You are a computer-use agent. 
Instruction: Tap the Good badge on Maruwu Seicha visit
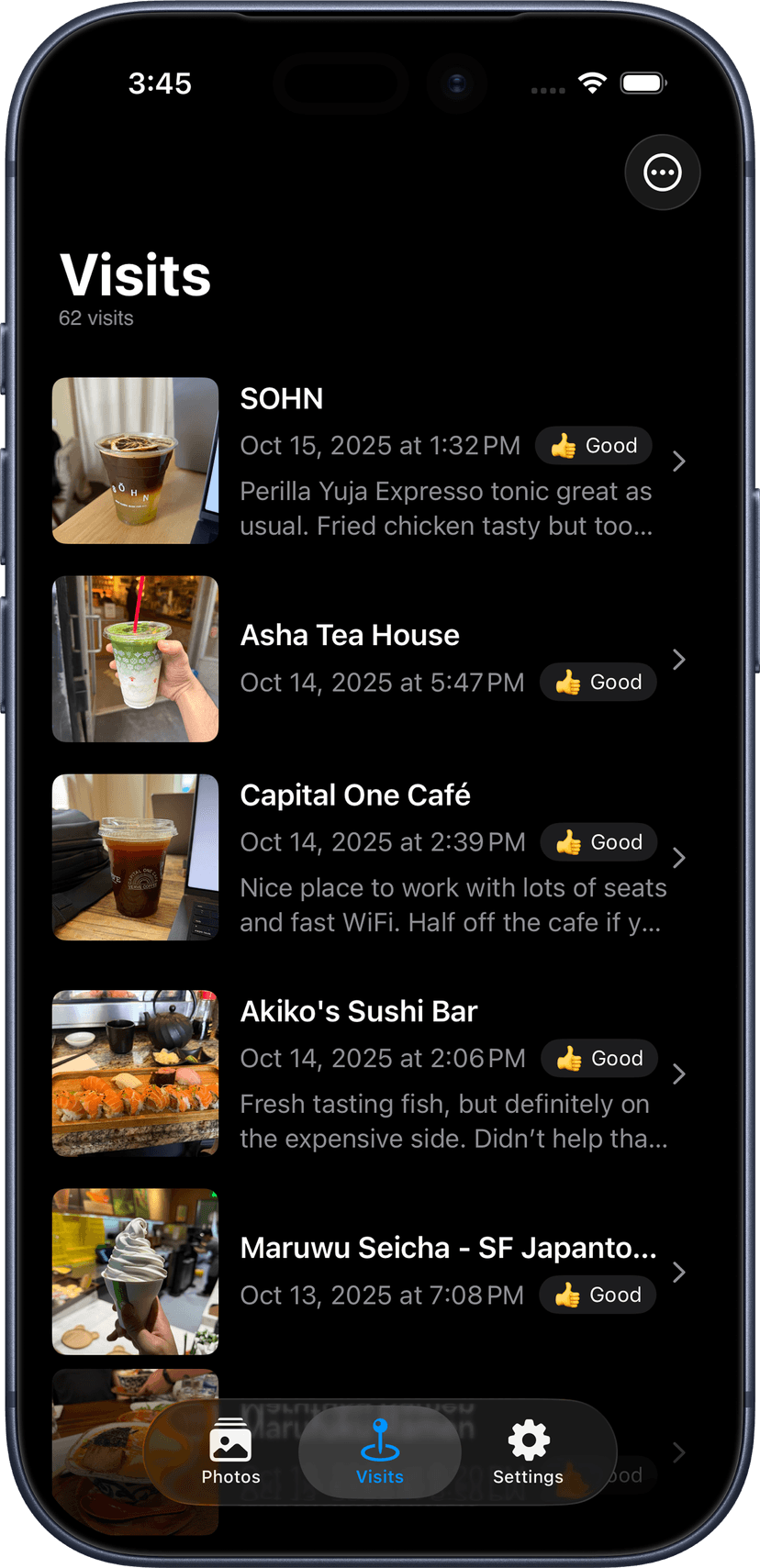(597, 1295)
